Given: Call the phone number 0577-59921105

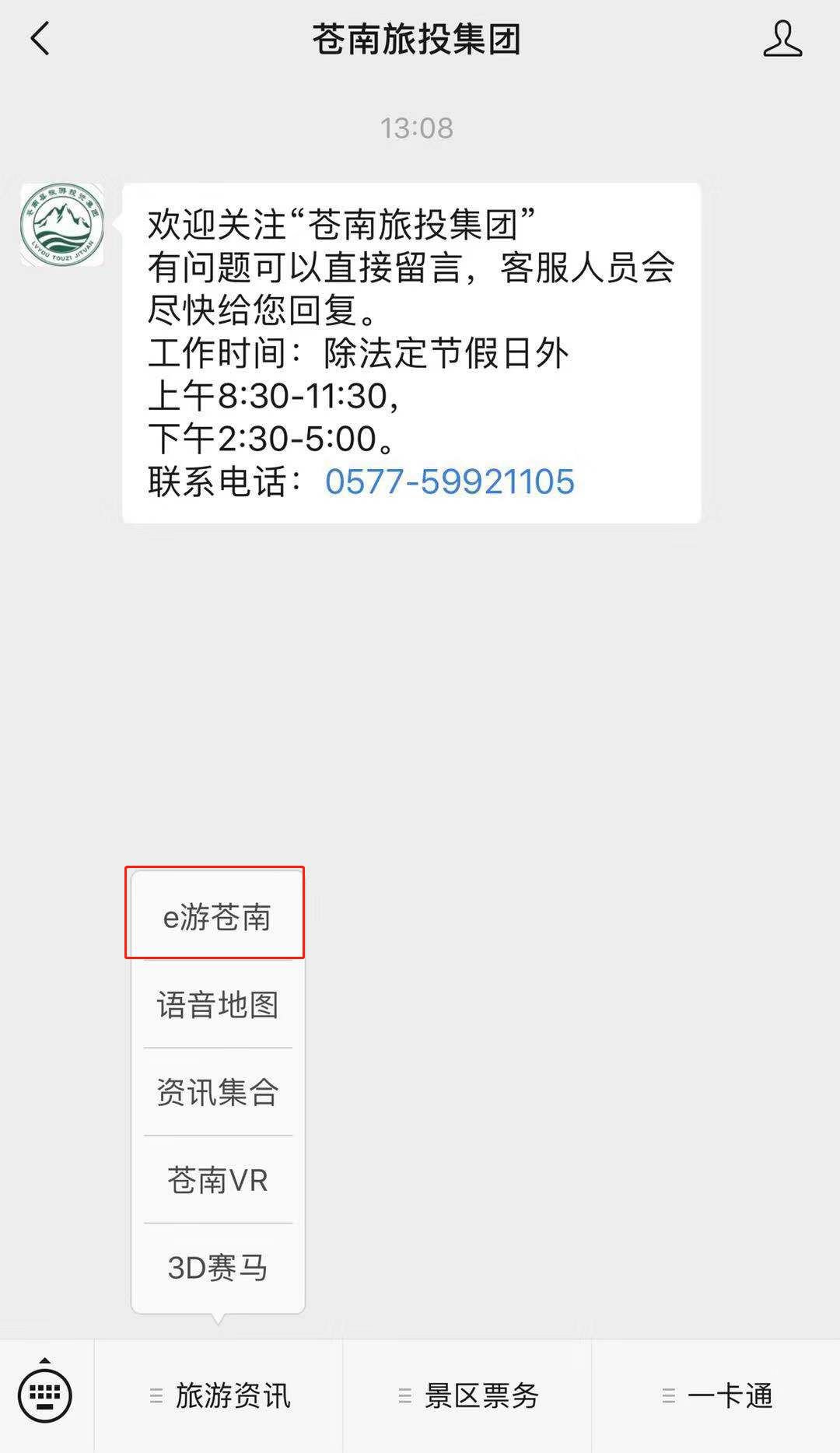Looking at the screenshot, I should click(x=450, y=481).
